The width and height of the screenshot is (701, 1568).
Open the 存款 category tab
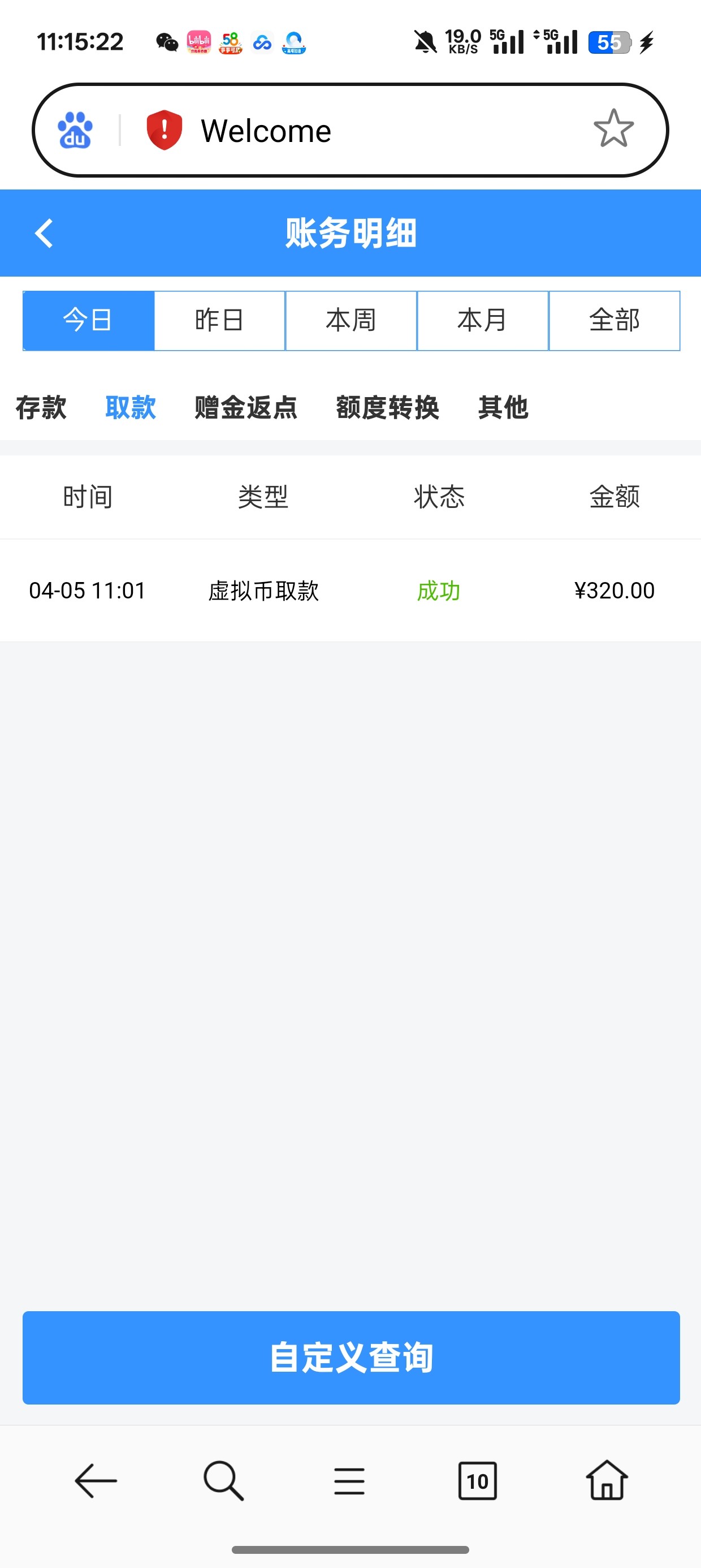click(x=41, y=407)
